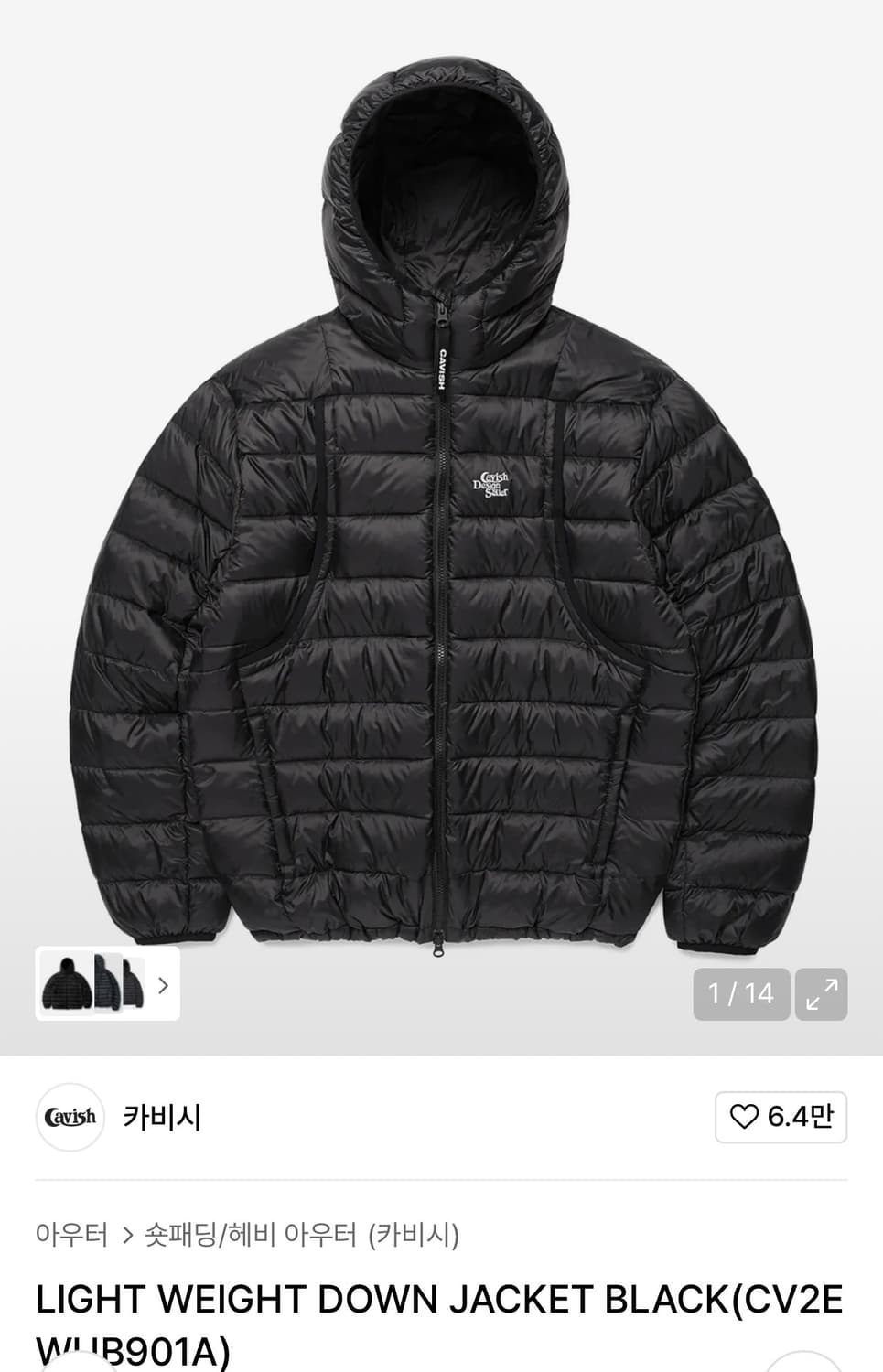Click the circular Cavish brand logo
The image size is (883, 1372).
[70, 1117]
